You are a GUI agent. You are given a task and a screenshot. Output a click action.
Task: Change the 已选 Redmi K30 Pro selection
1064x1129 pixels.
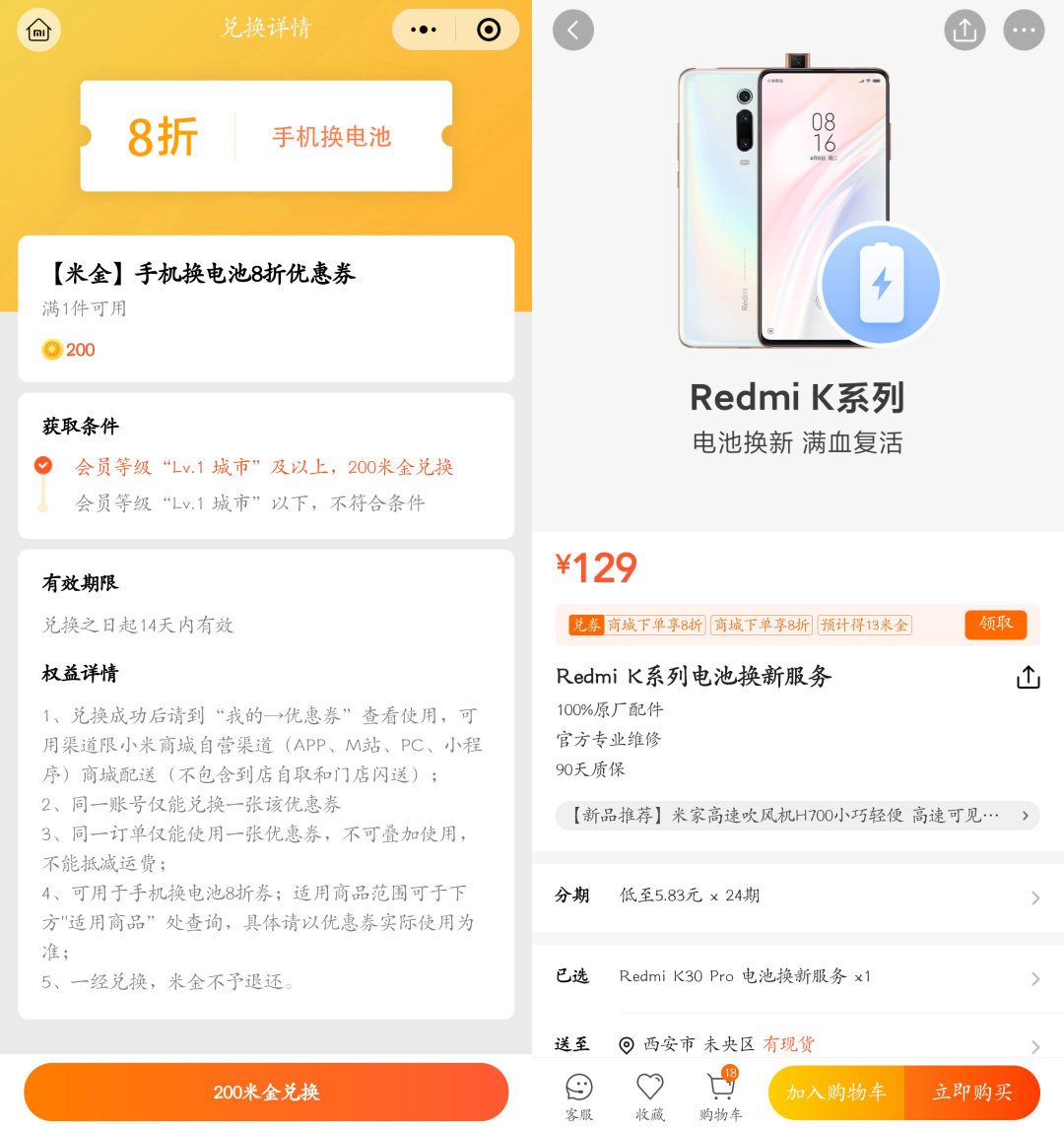797,976
